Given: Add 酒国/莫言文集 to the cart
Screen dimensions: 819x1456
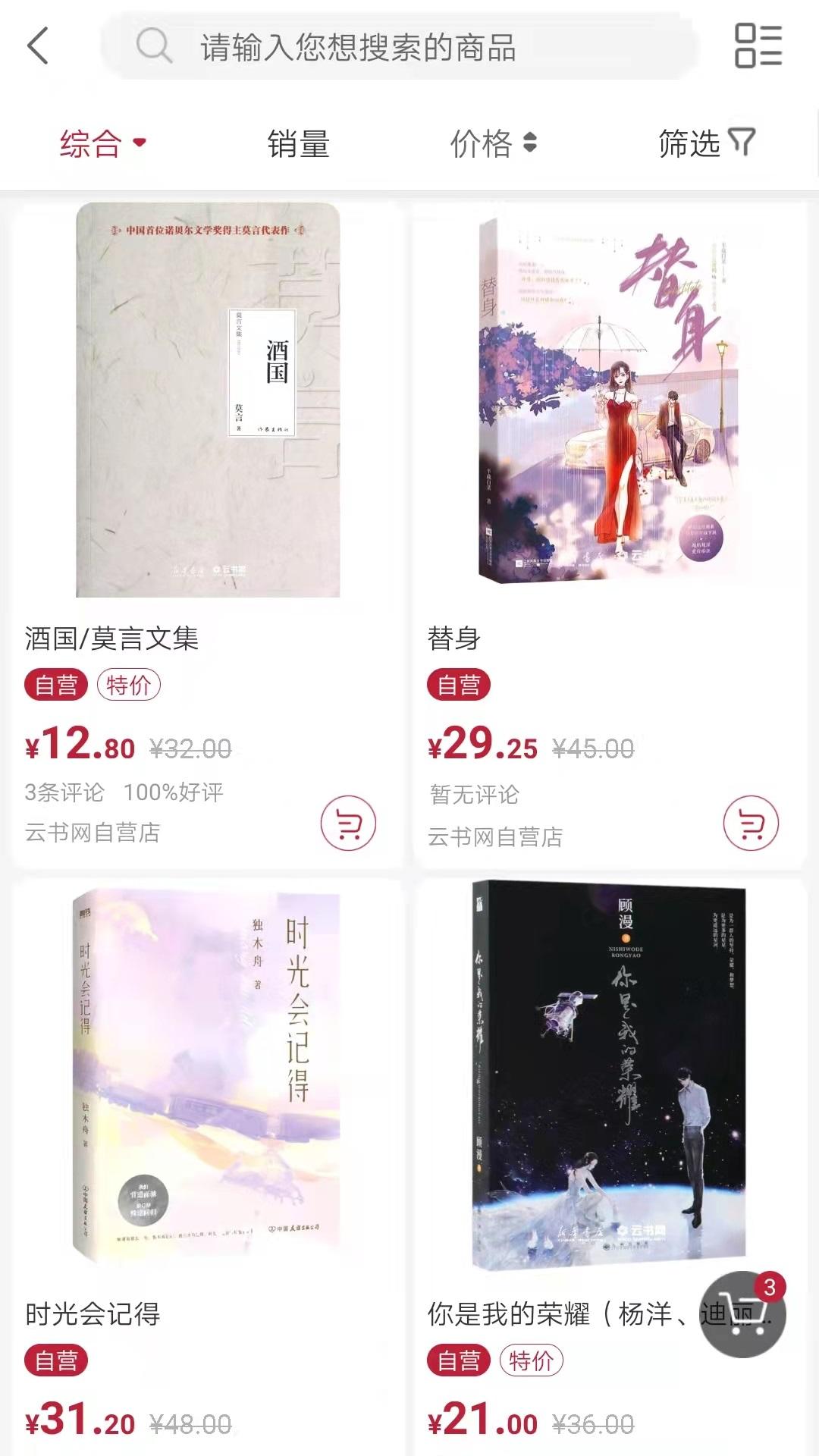Looking at the screenshot, I should pyautogui.click(x=348, y=824).
